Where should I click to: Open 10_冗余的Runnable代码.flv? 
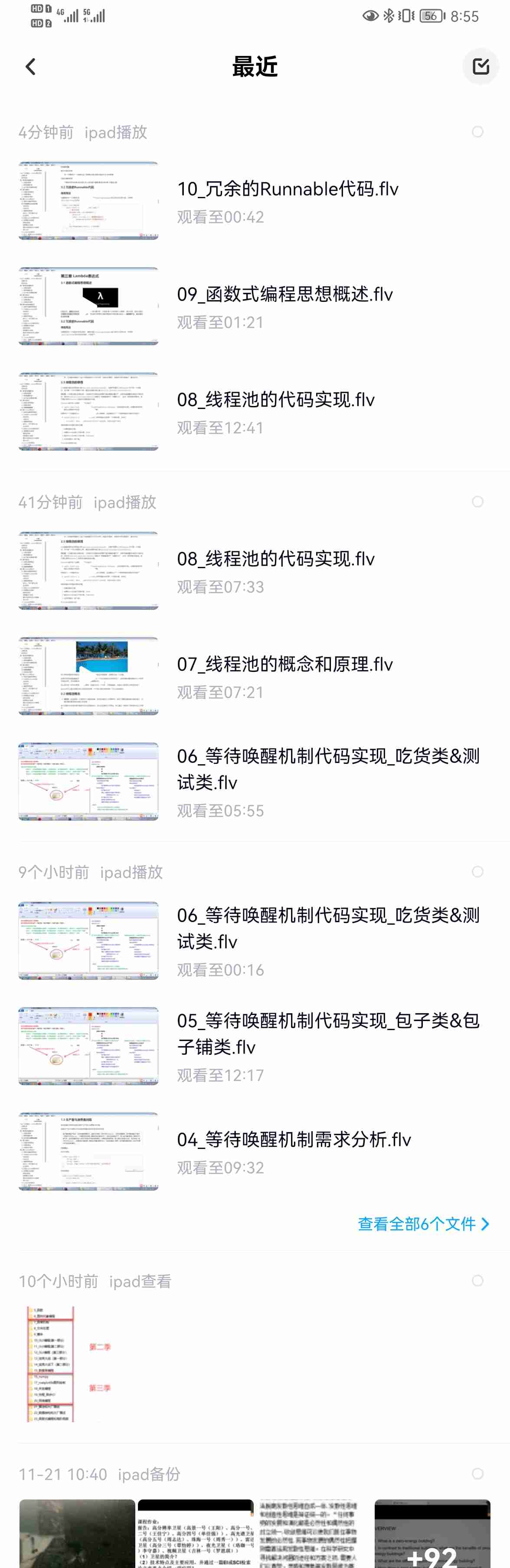click(x=287, y=201)
